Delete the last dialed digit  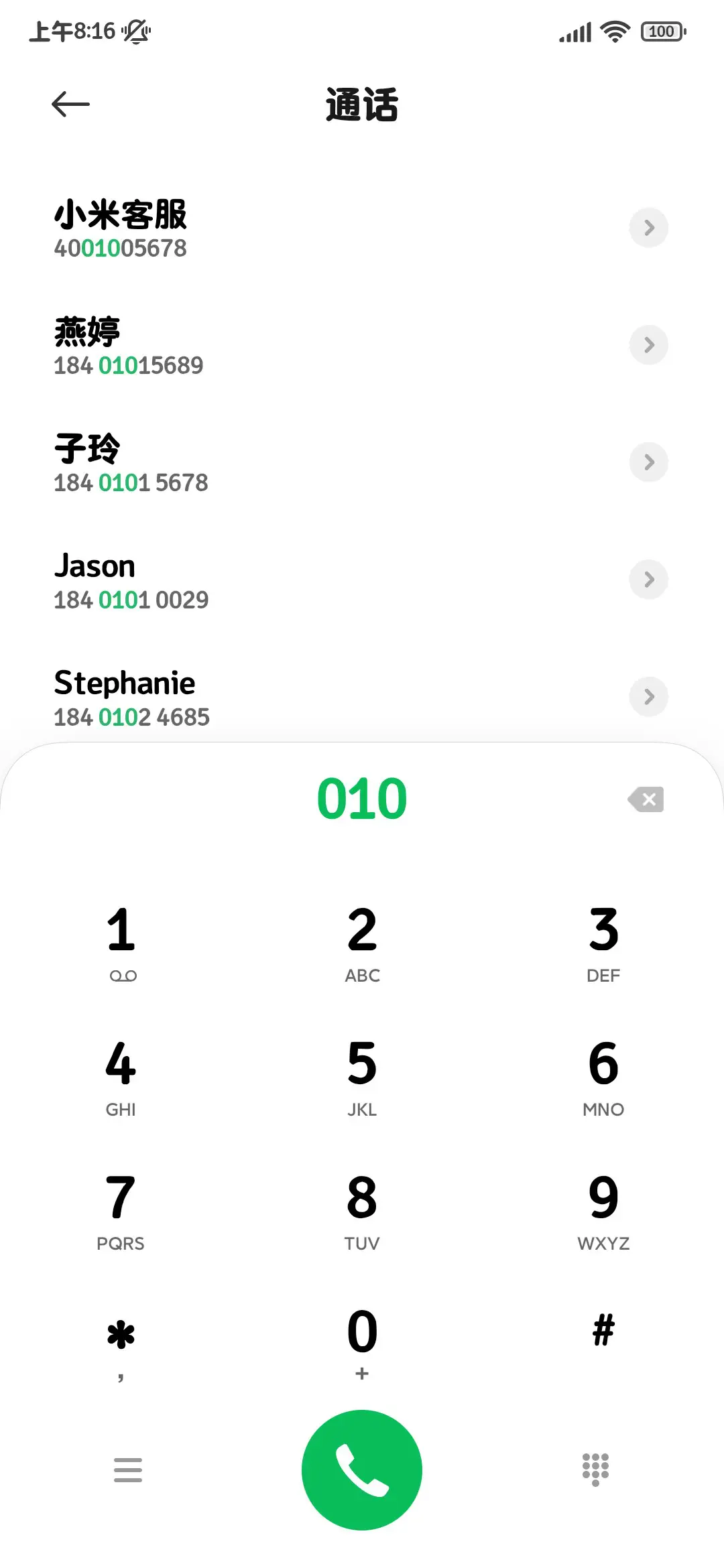646,799
